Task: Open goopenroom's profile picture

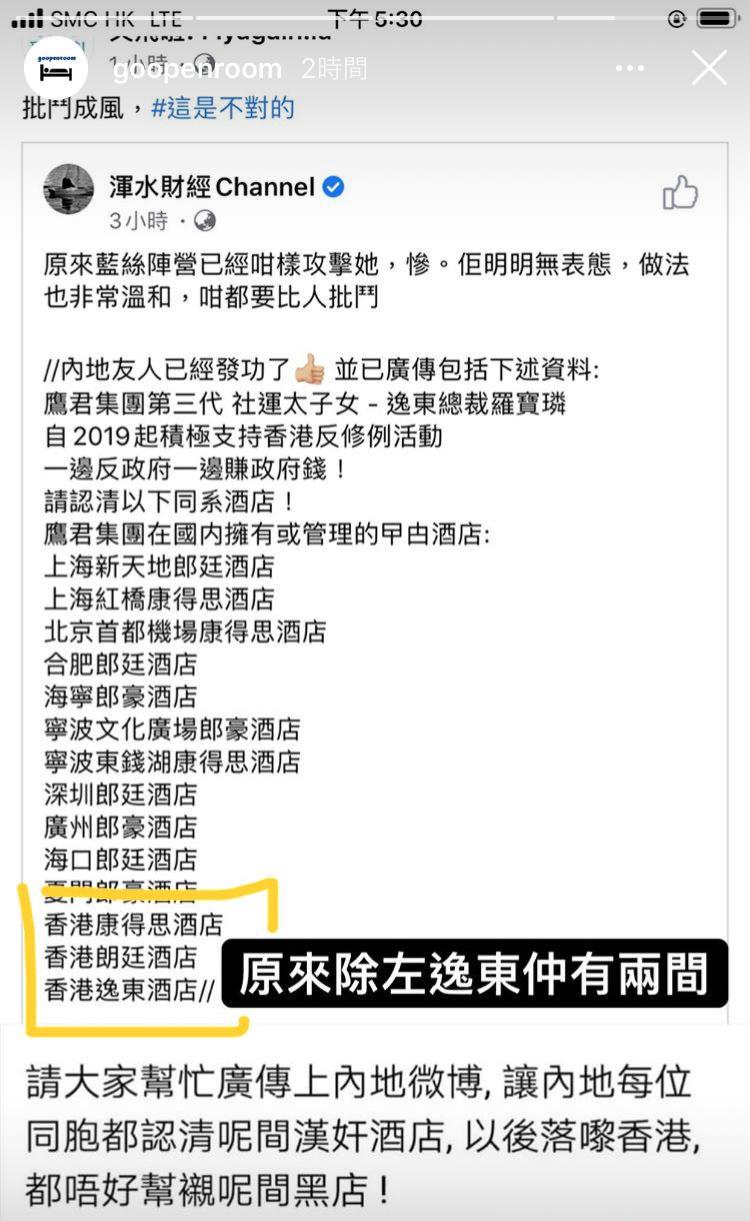Action: [56, 68]
